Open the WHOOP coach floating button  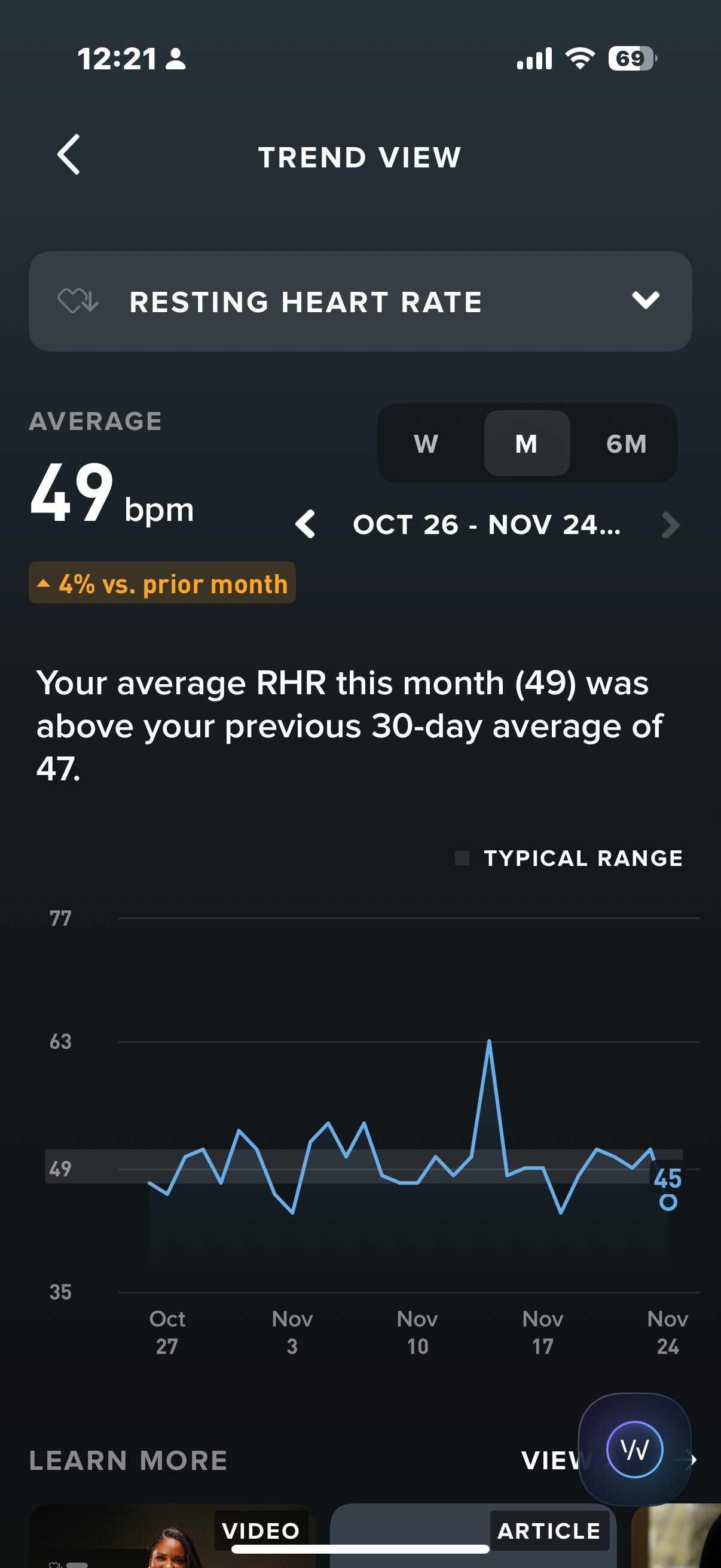pyautogui.click(x=634, y=1450)
